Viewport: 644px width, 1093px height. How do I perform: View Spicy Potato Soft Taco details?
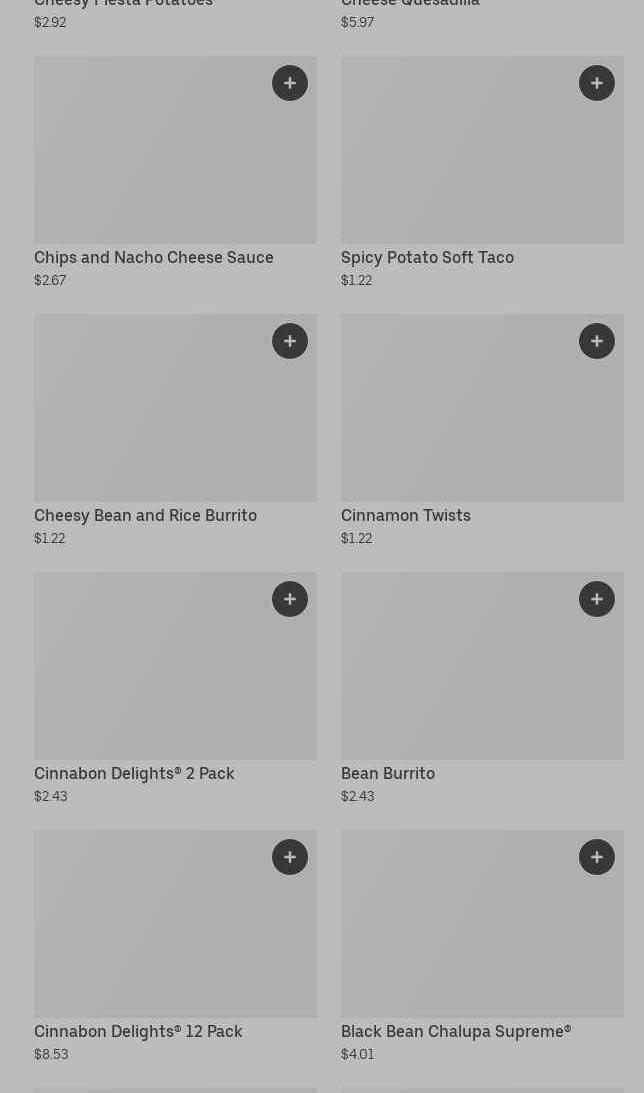[x=427, y=258]
